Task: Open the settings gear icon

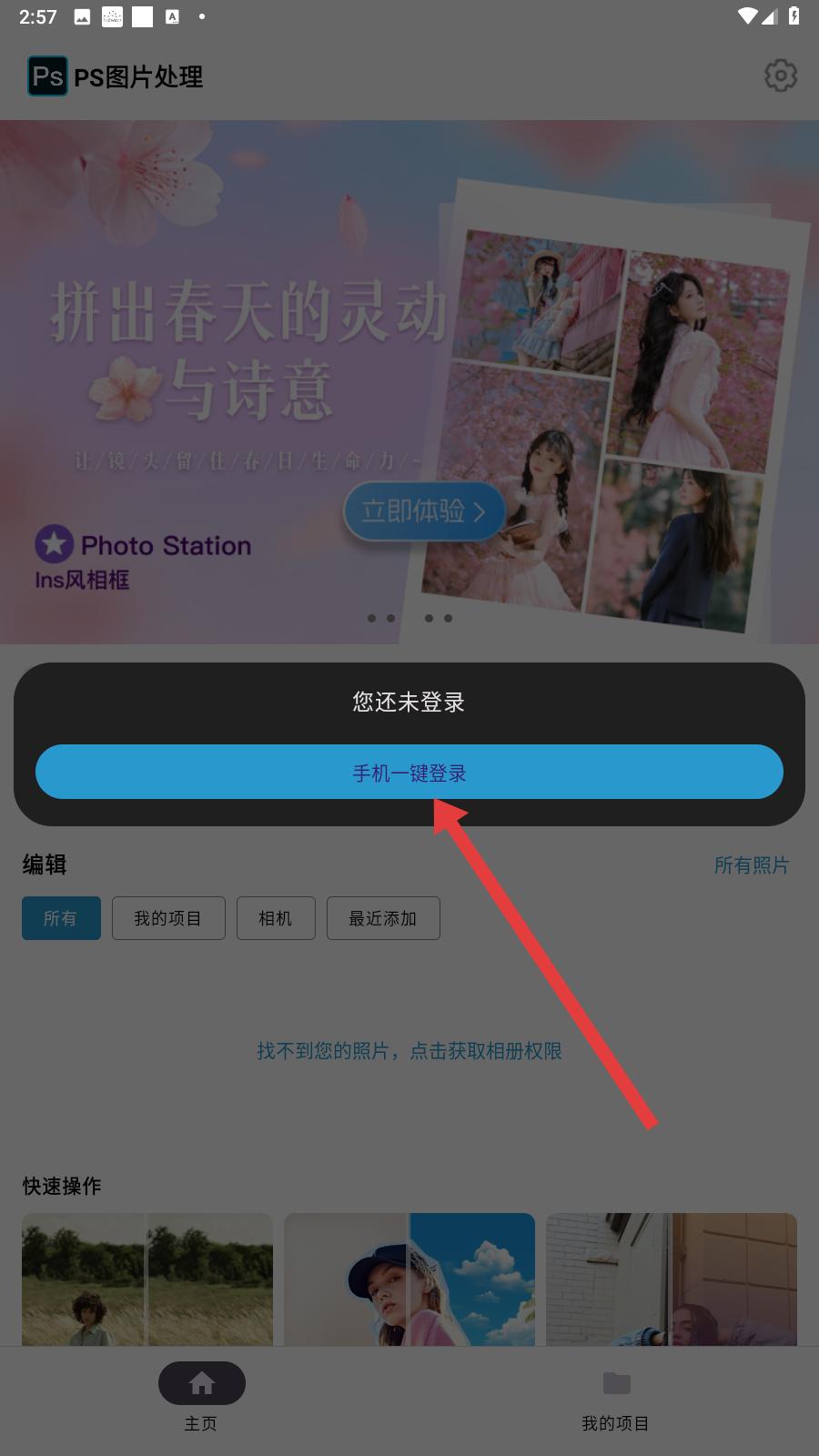Action: tap(780, 76)
